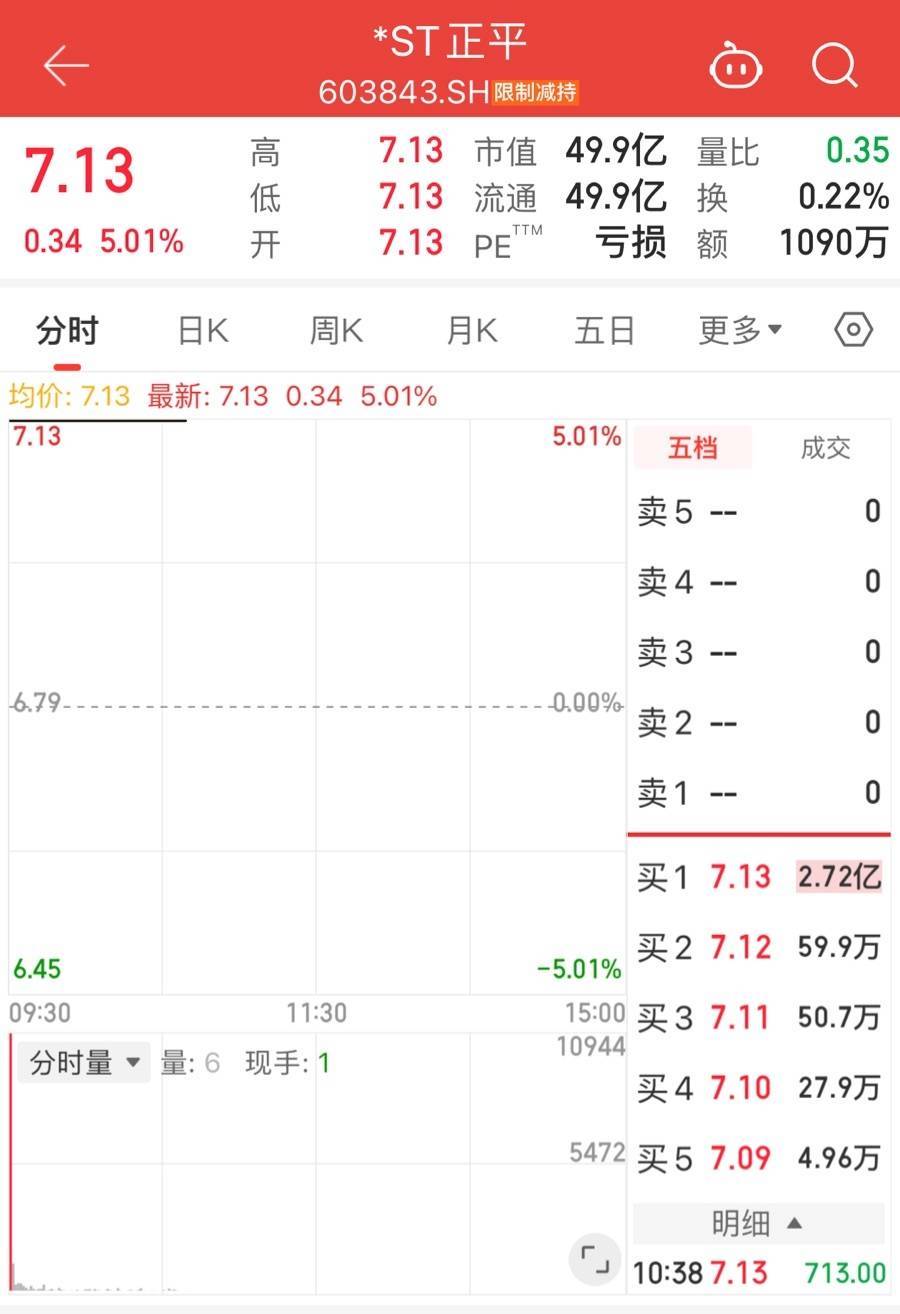
Task: Open the robot assistant icon
Action: coord(736,66)
